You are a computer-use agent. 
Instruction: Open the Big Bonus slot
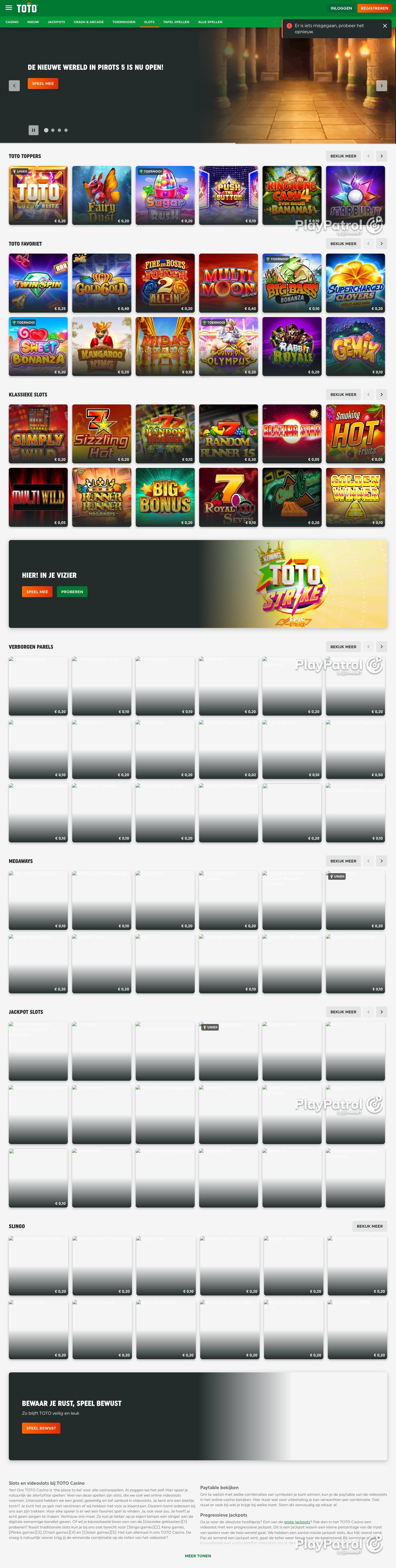tap(165, 497)
